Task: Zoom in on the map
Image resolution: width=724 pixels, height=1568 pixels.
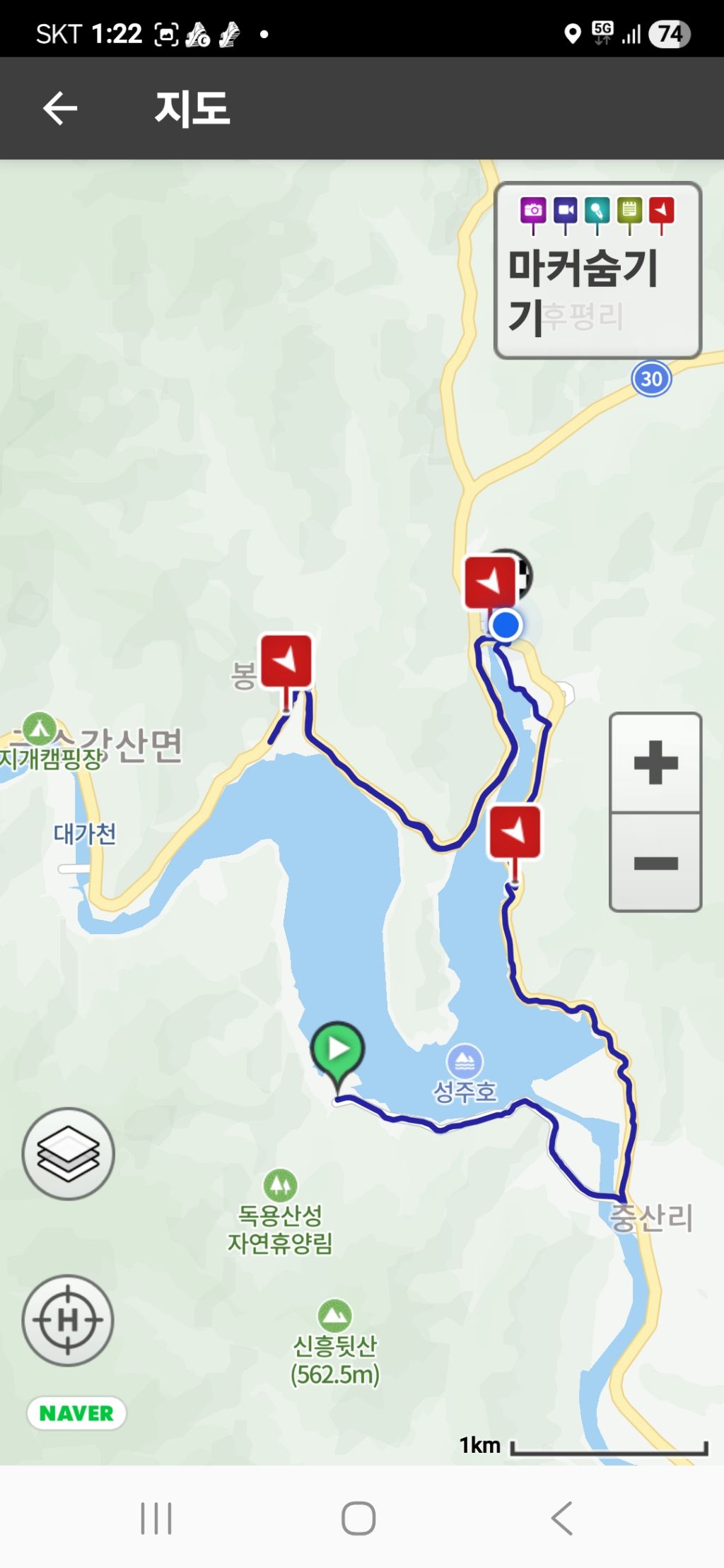Action: click(655, 763)
